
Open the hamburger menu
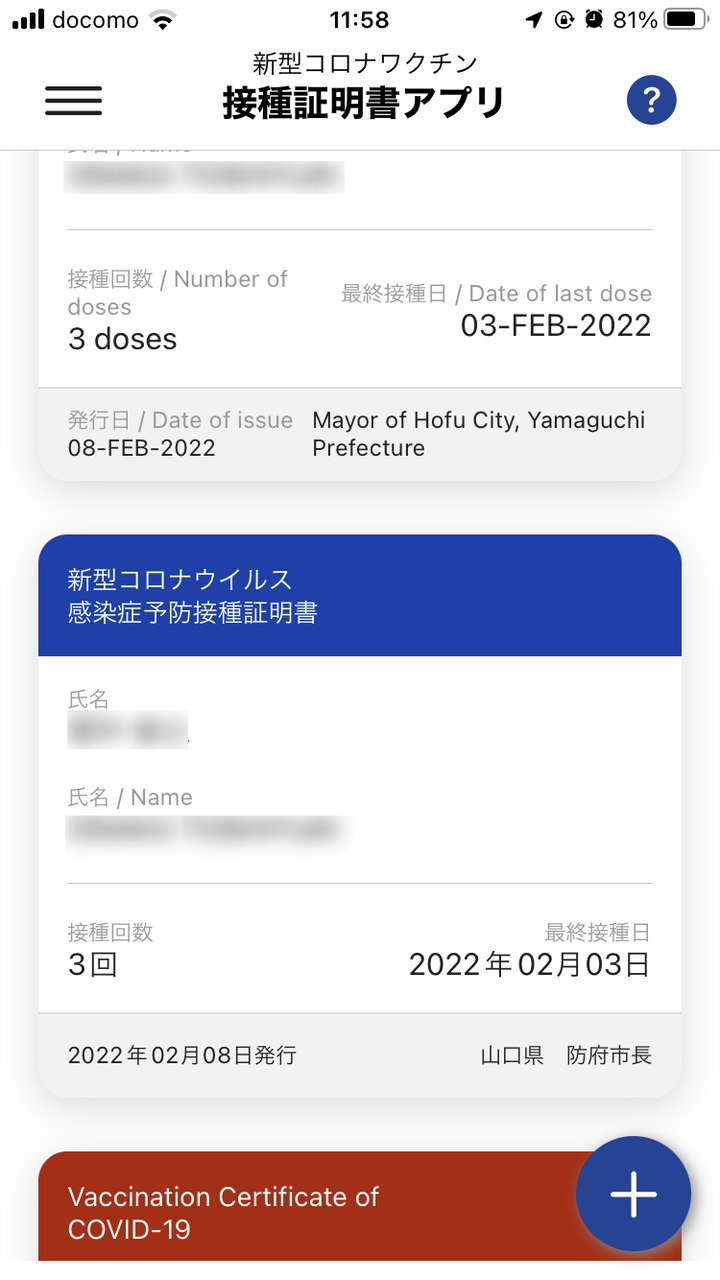click(73, 100)
